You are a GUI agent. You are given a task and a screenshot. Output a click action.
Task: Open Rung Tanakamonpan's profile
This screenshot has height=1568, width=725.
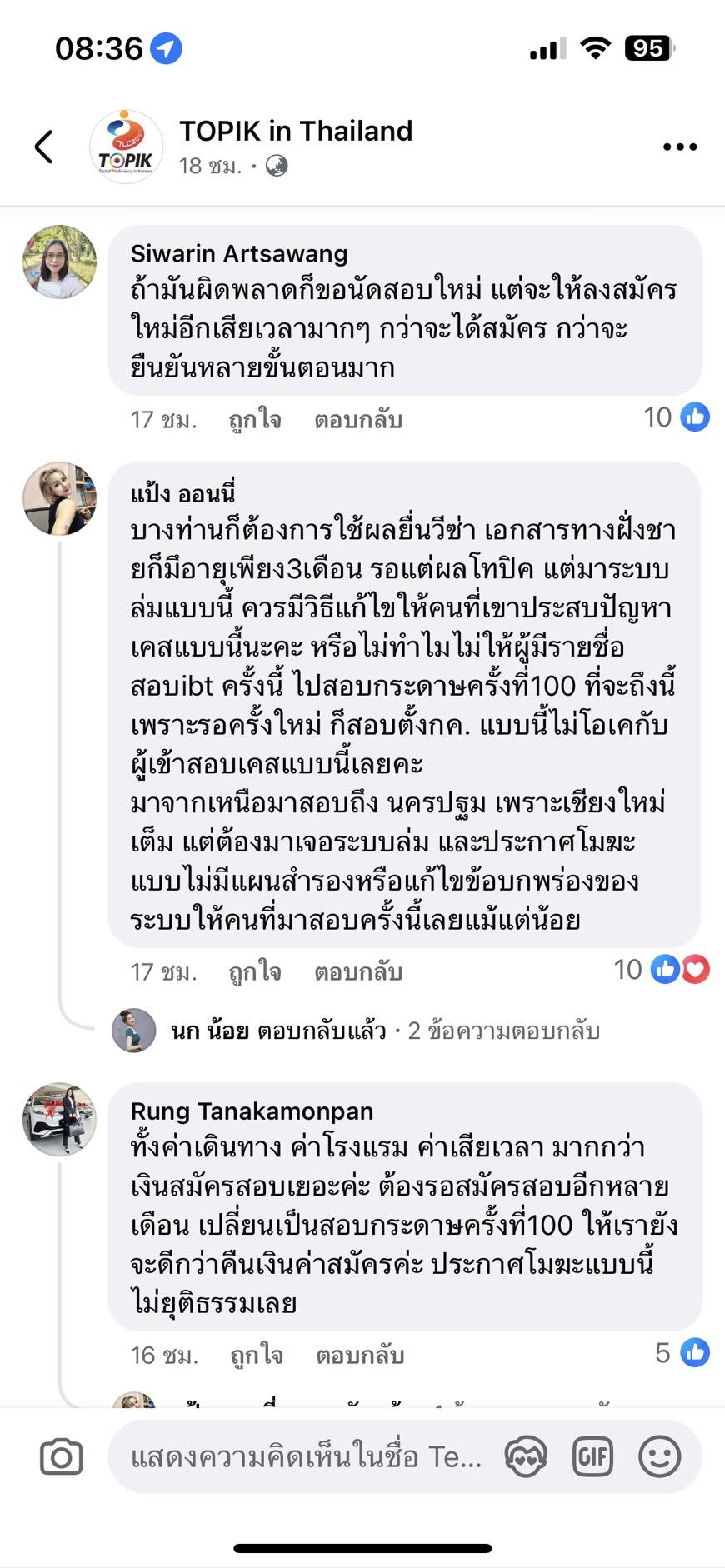click(x=252, y=1111)
